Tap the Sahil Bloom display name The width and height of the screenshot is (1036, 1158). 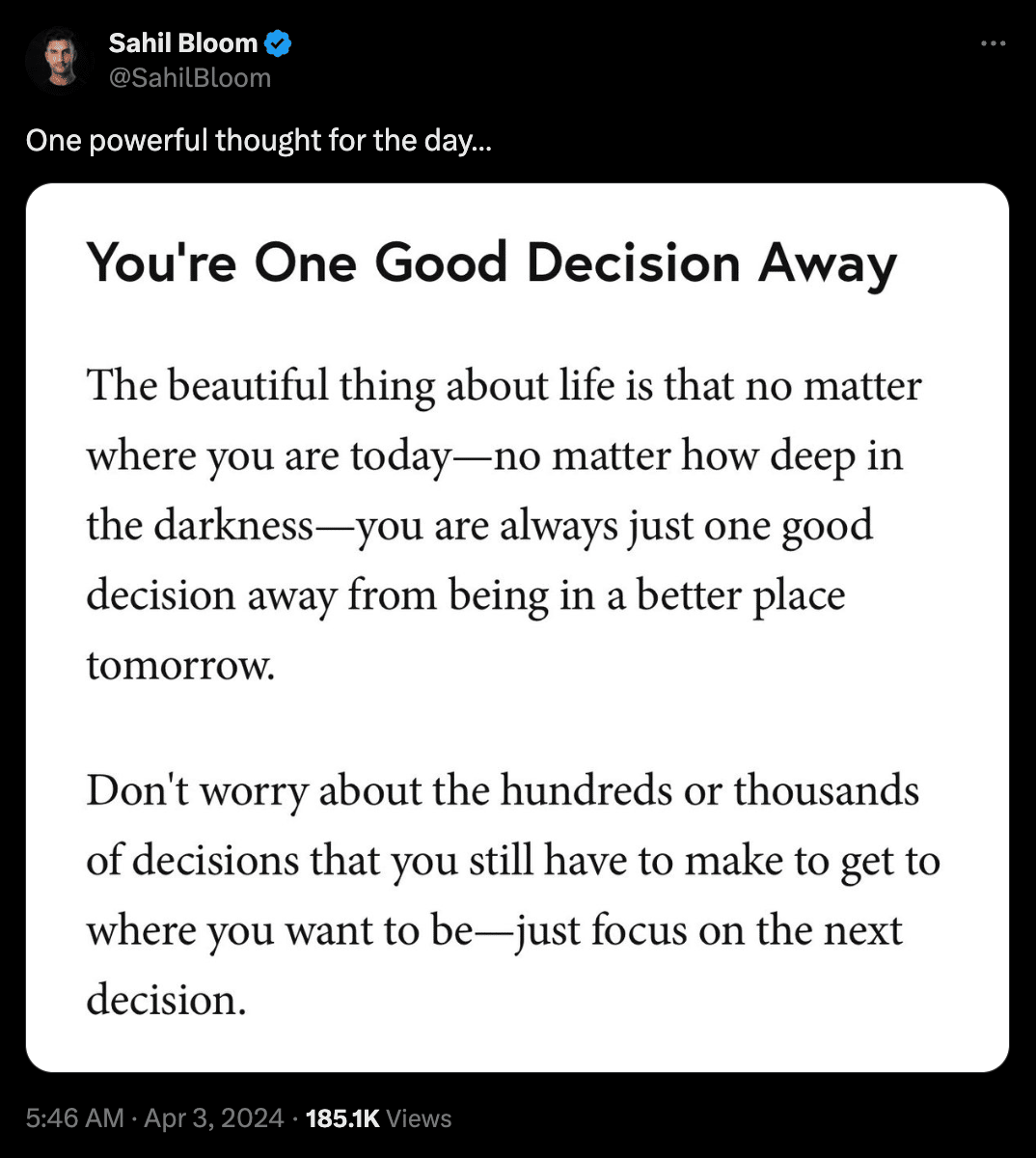tap(182, 43)
